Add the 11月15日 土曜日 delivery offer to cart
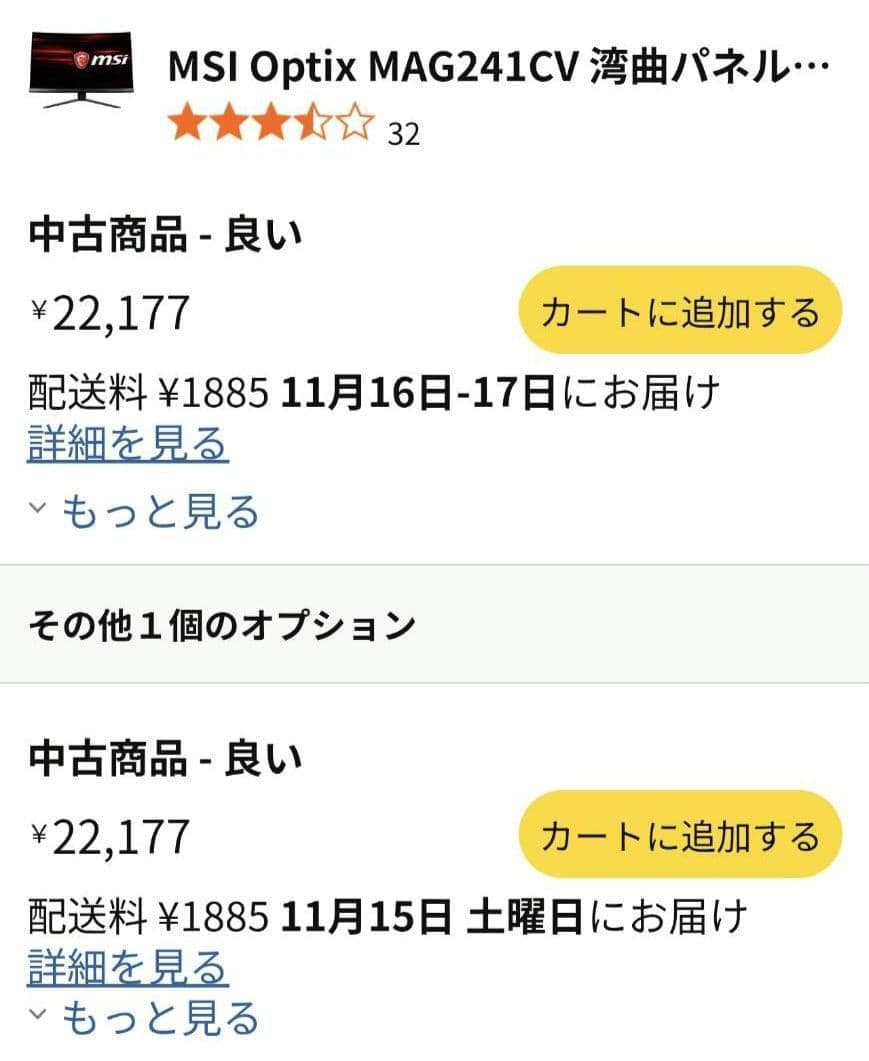This screenshot has height=1061, width=869. (680, 835)
